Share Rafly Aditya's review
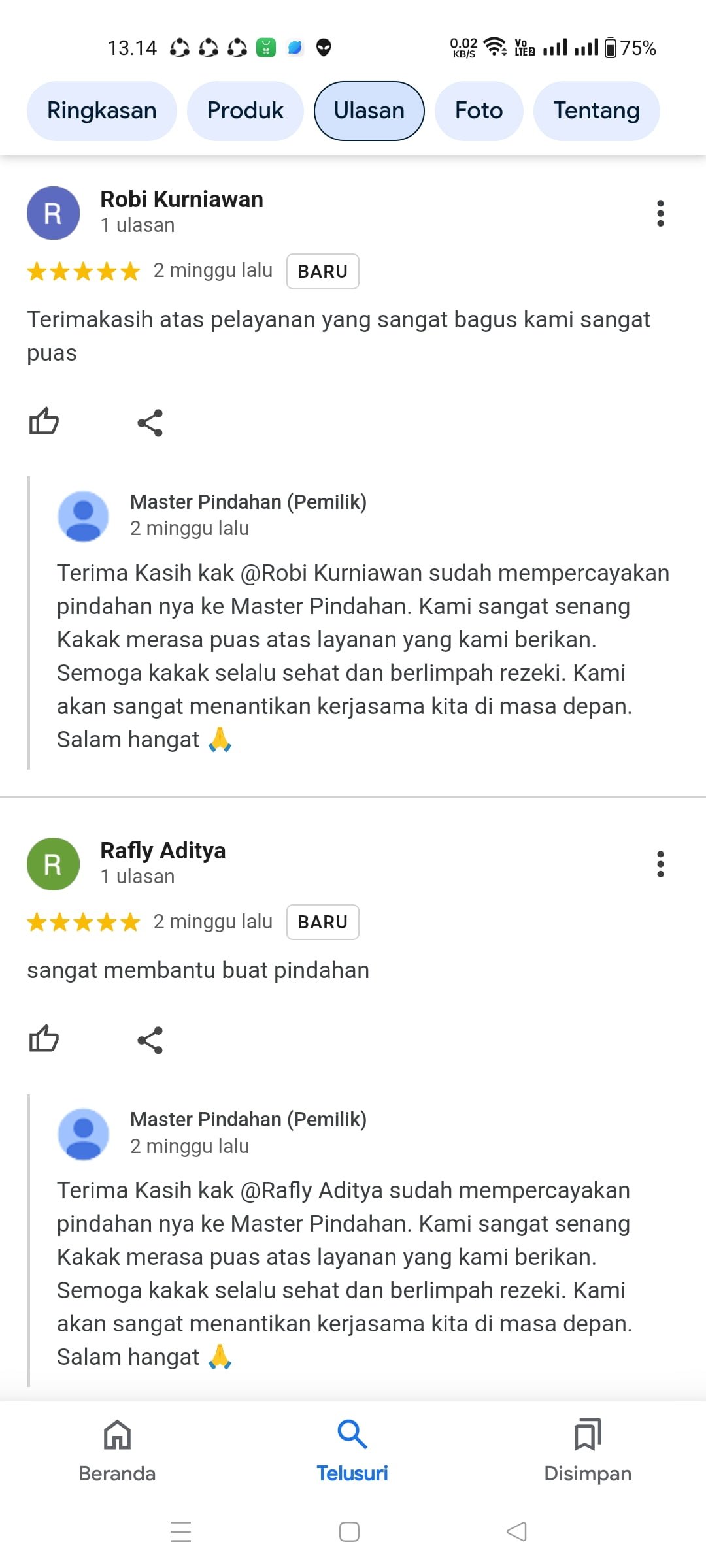This screenshot has height=1568, width=706. tap(150, 1040)
